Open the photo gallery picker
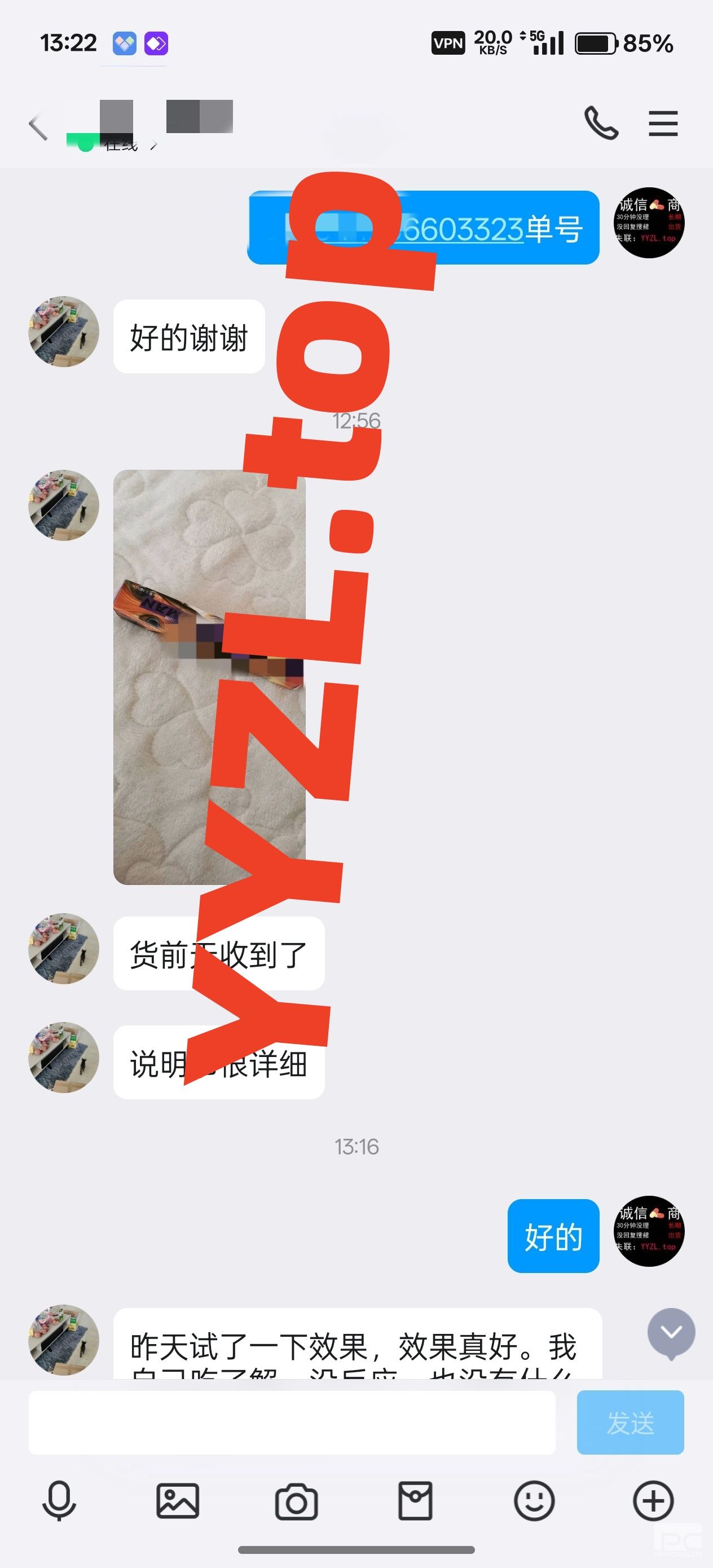The width and height of the screenshot is (713, 1568). point(178,1501)
